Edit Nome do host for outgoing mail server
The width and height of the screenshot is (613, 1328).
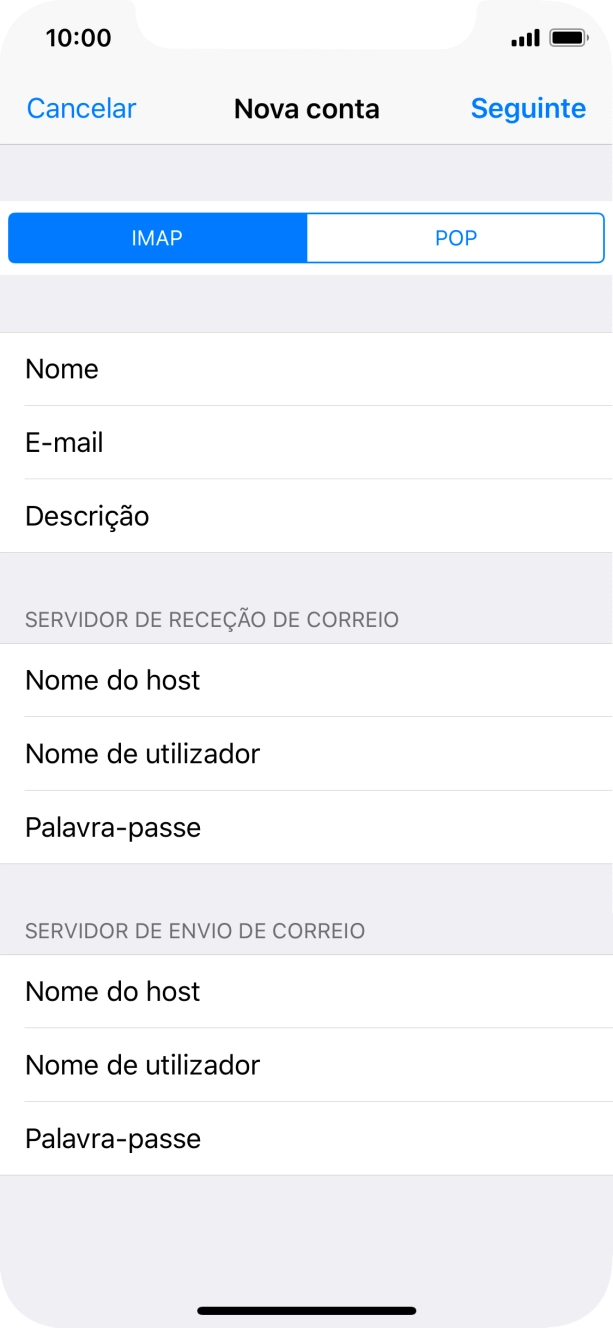coord(306,991)
